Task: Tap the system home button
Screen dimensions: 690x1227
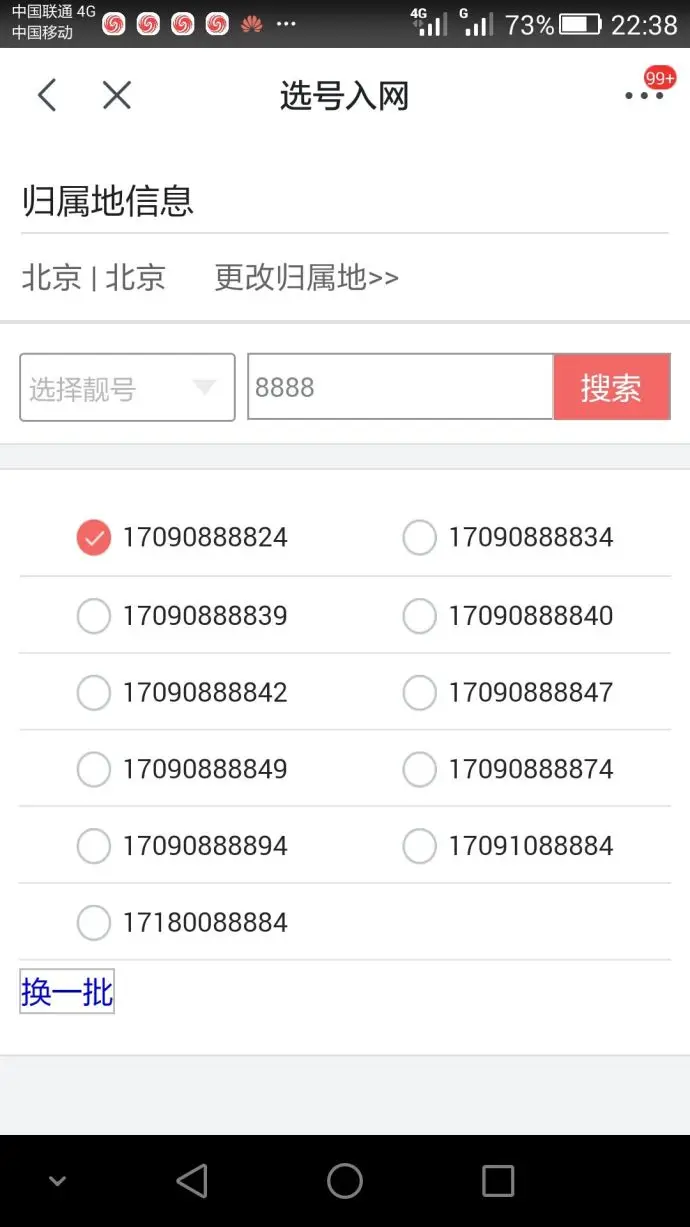Action: point(345,1181)
